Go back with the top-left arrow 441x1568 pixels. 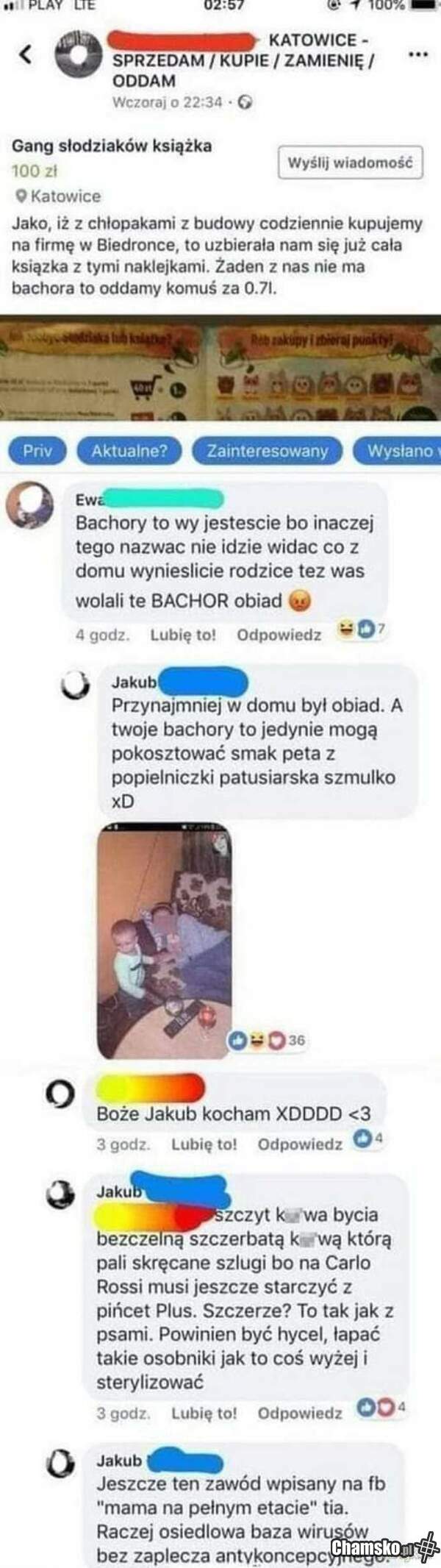click(x=26, y=54)
